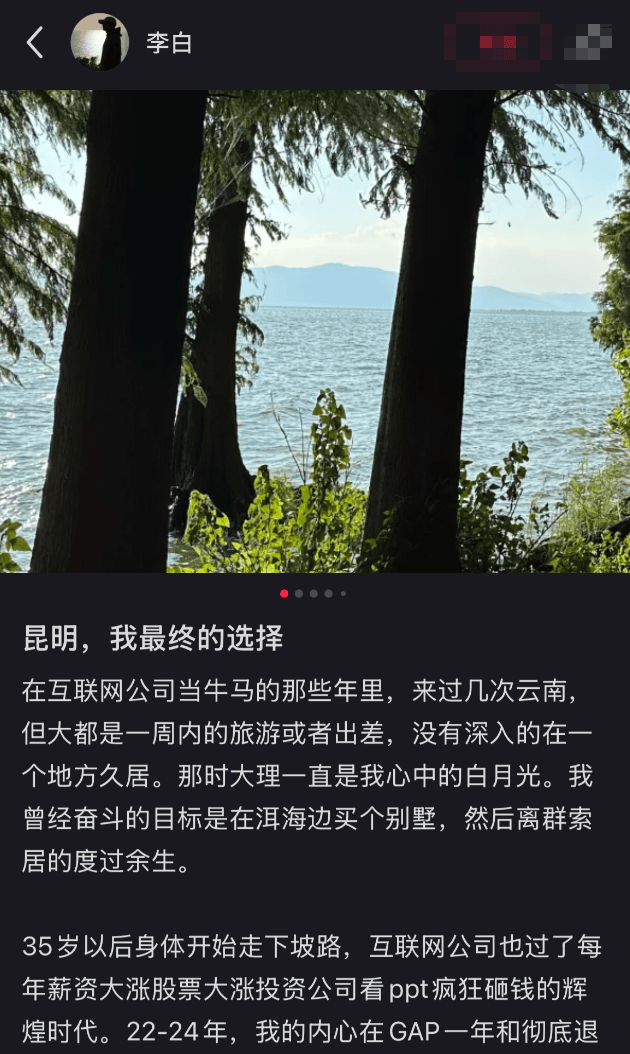Open the author name 李白
630x1054 pixels.
click(169, 43)
